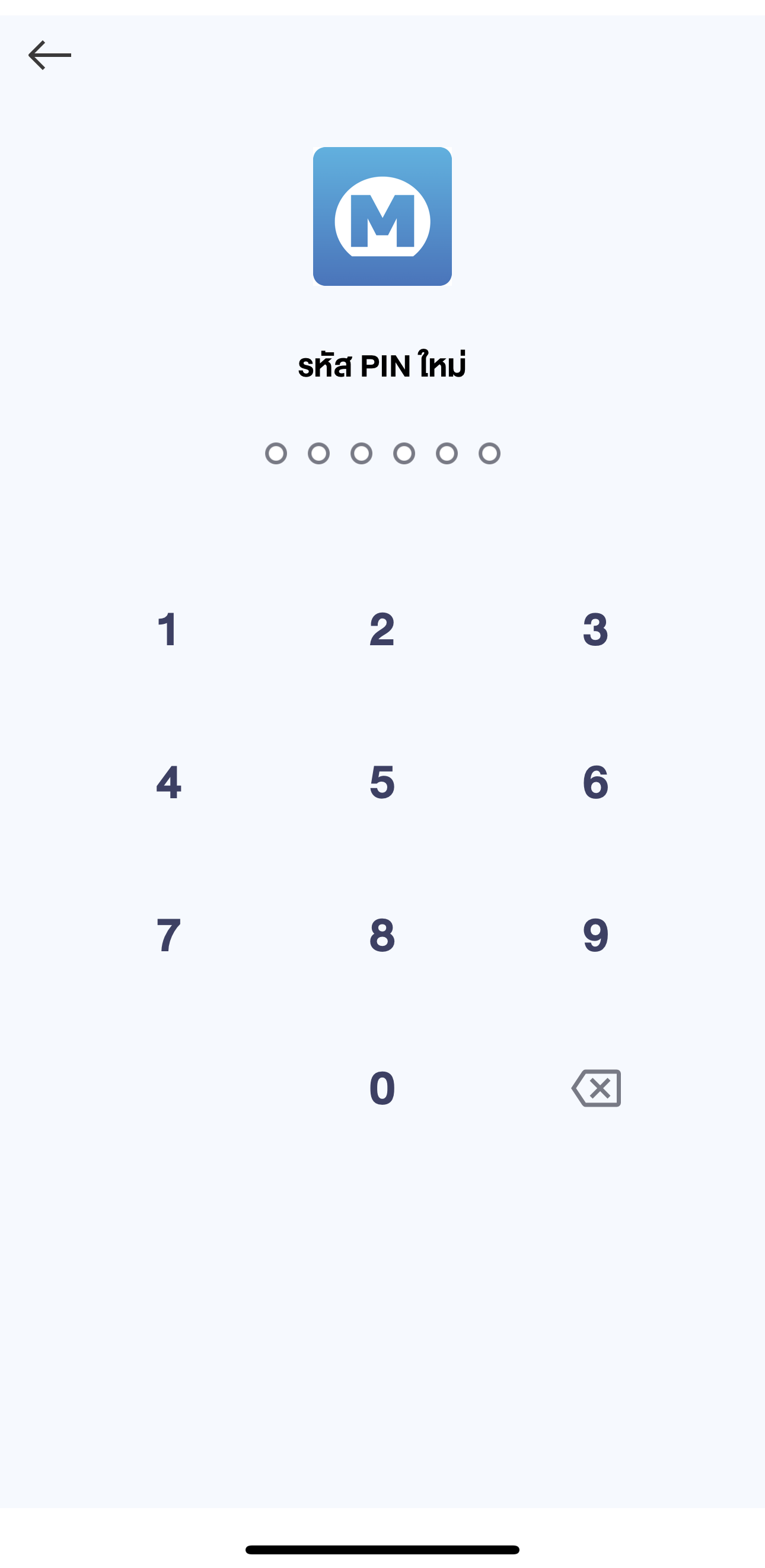Enter 5 on the PIN pad
The image size is (765, 1568).
382,782
